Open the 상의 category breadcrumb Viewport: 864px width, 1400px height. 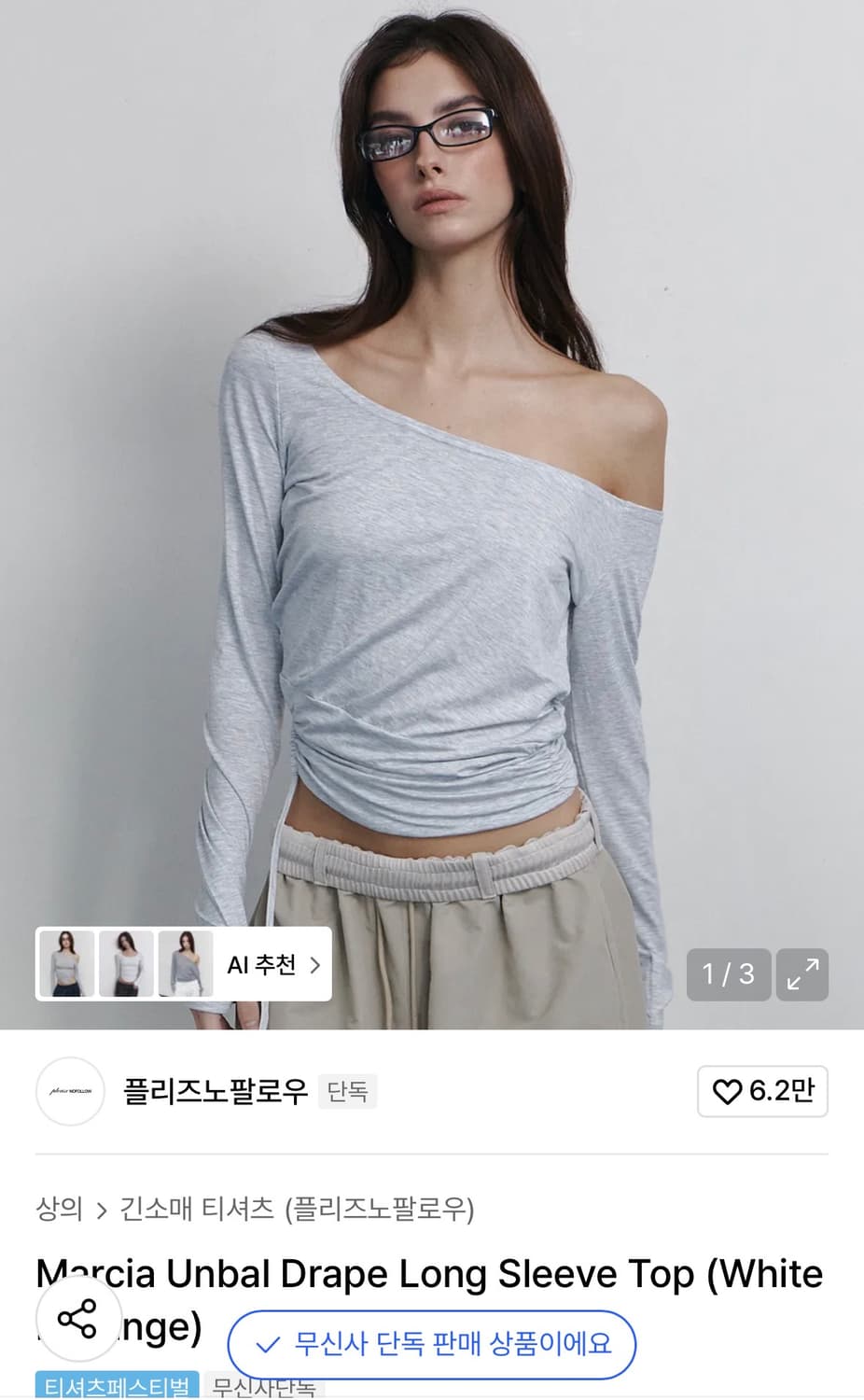click(x=58, y=1208)
